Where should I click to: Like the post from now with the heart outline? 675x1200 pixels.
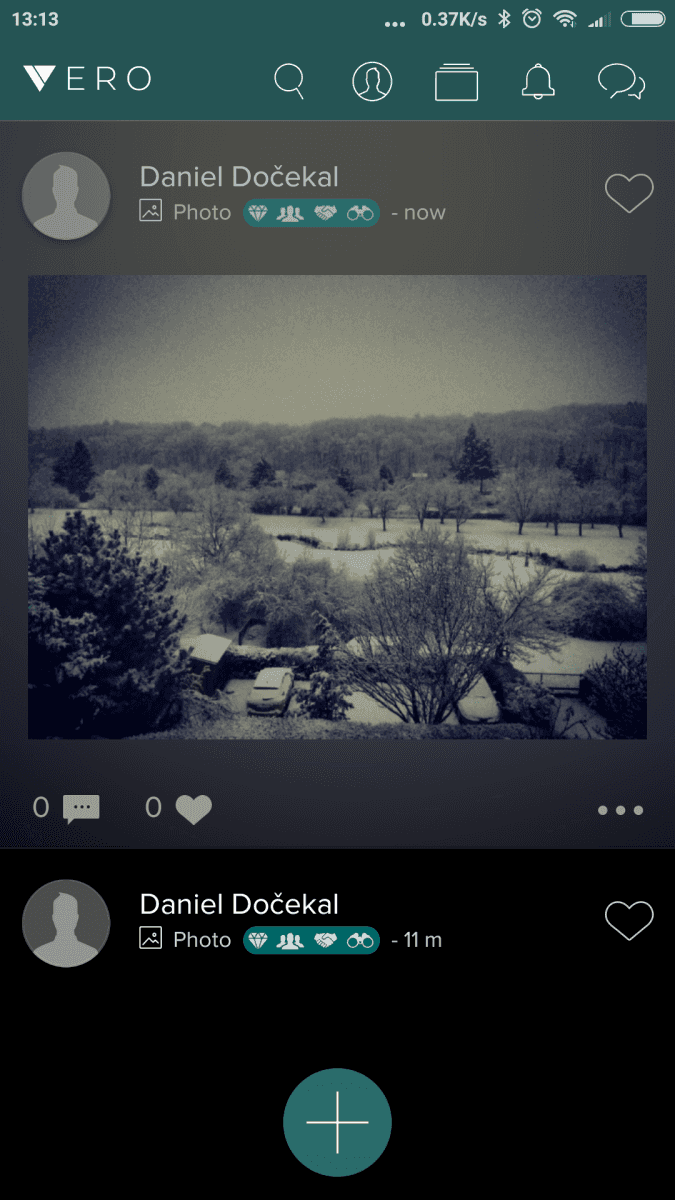[629, 193]
